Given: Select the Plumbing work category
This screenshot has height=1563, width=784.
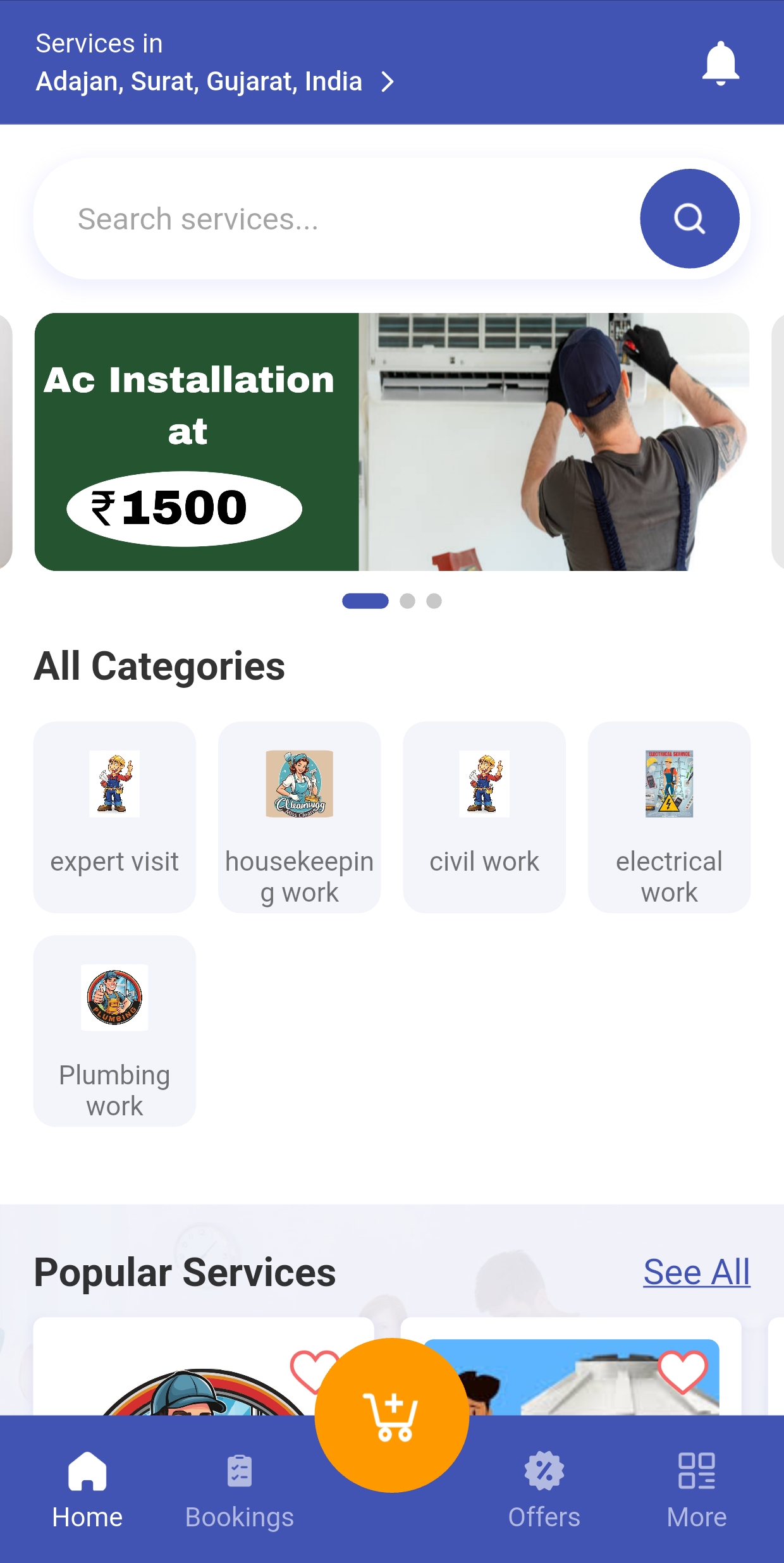Looking at the screenshot, I should 114,1030.
